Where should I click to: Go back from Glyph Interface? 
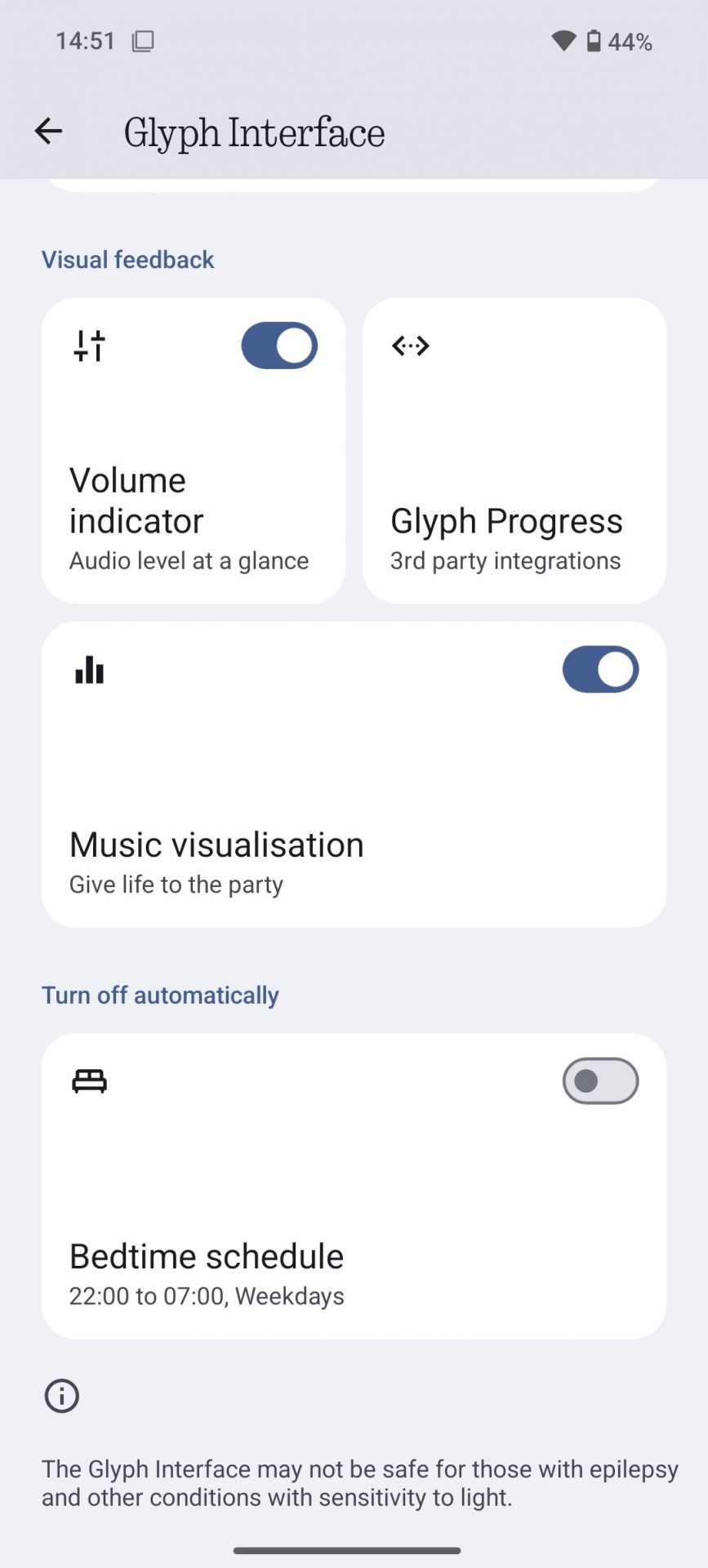pyautogui.click(x=48, y=131)
